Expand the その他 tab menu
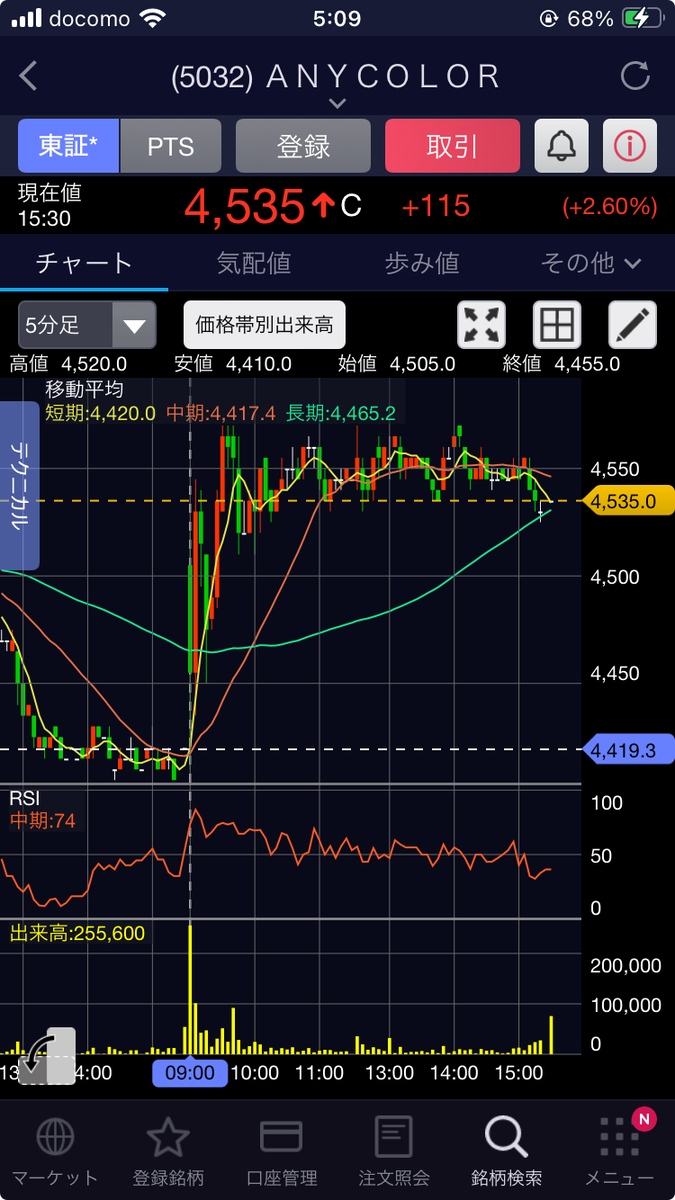The height and width of the screenshot is (1200, 675). click(x=590, y=263)
